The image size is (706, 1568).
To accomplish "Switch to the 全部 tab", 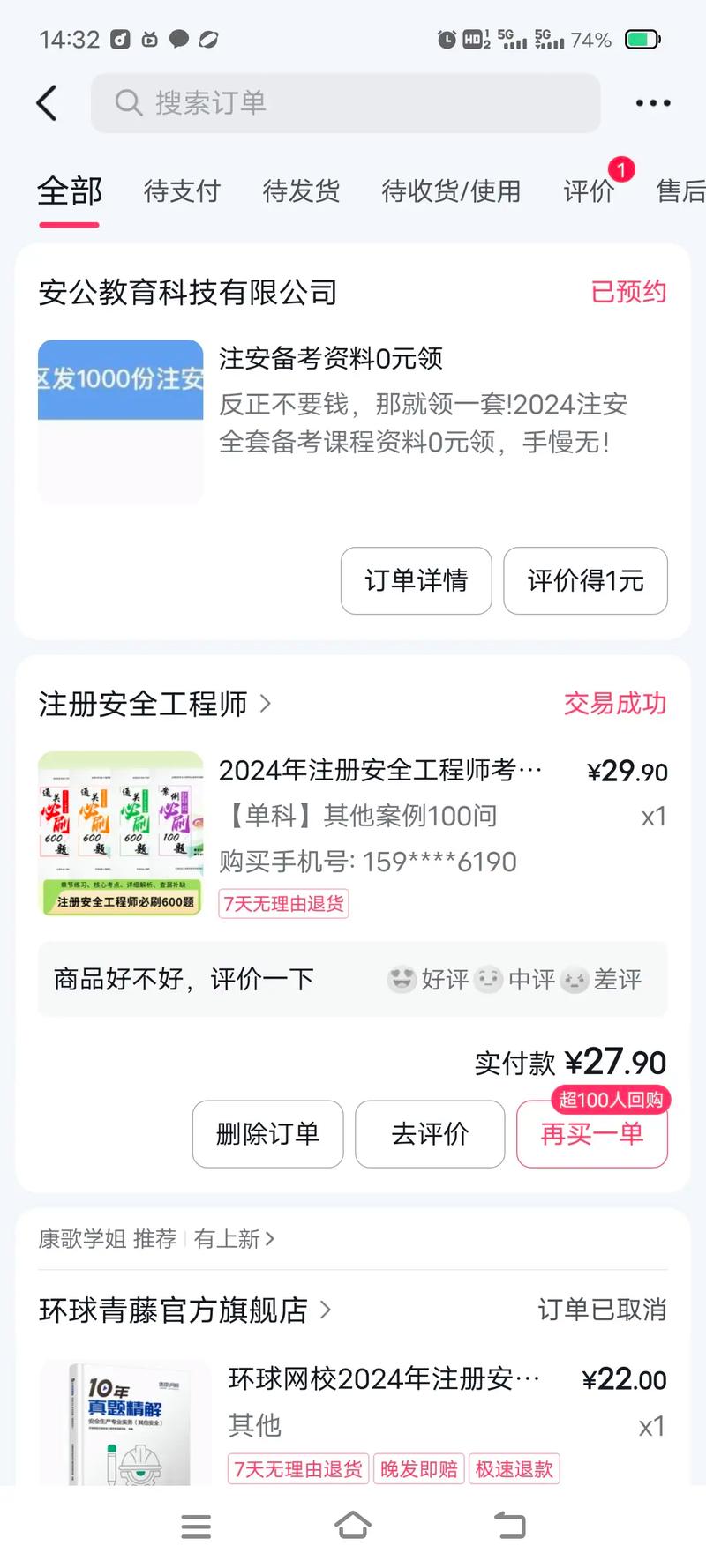I will 69,191.
